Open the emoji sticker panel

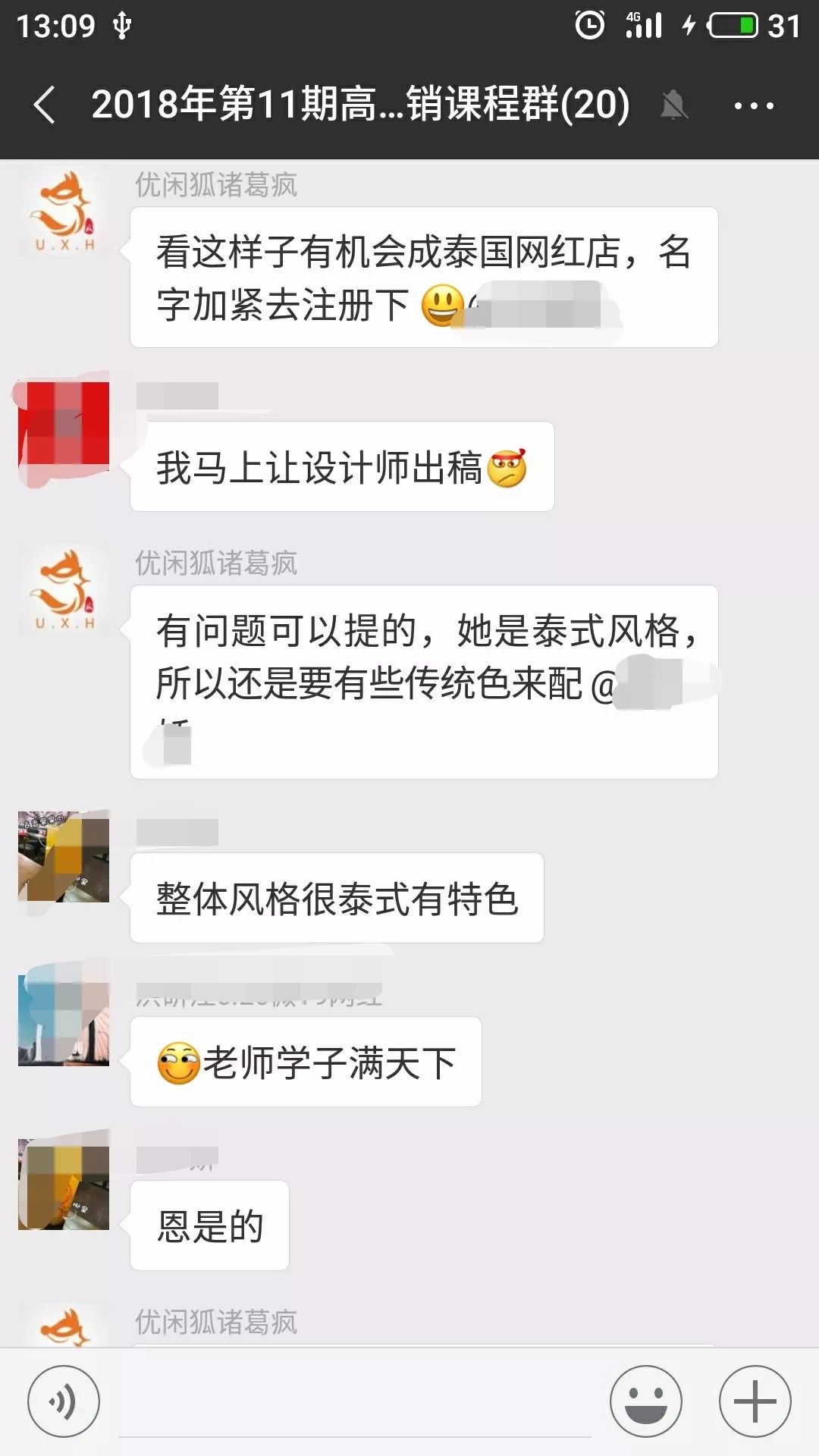(x=645, y=1401)
